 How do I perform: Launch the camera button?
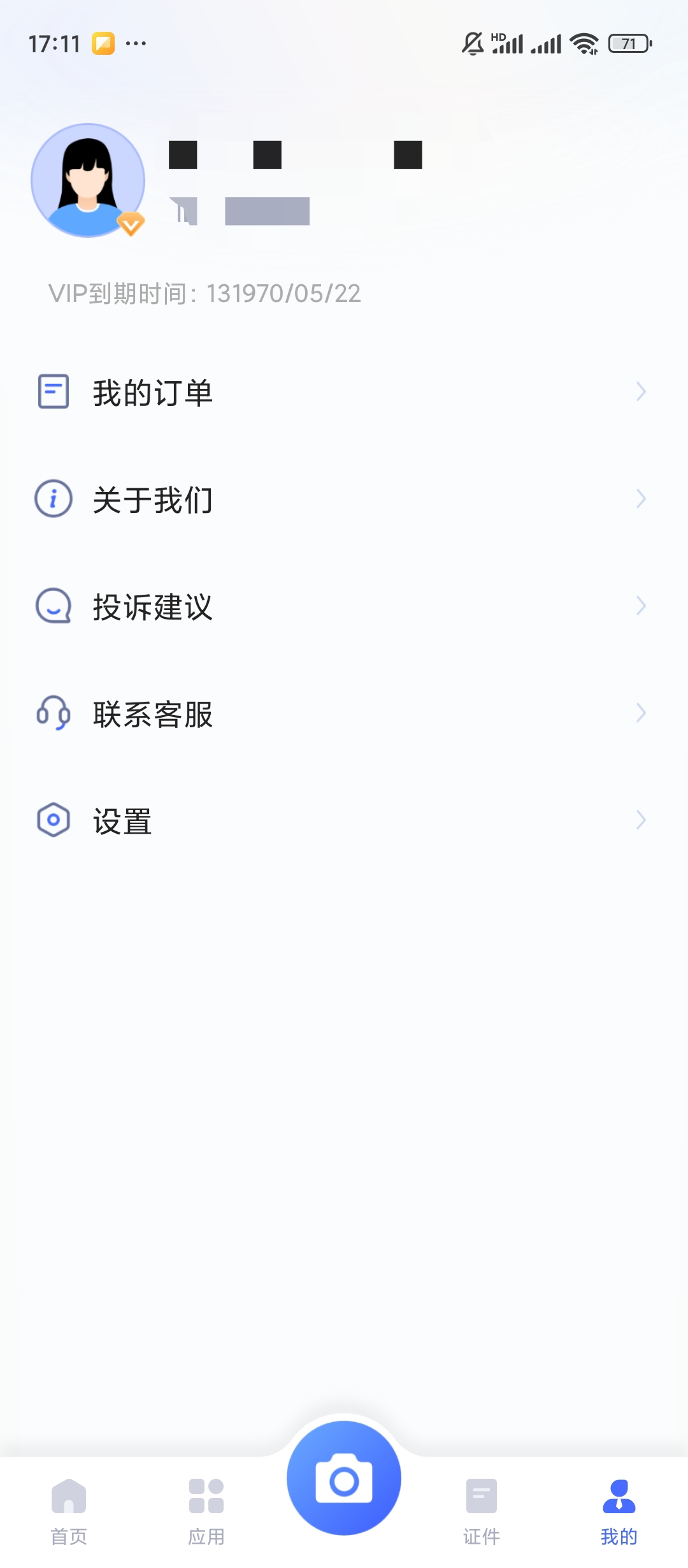point(344,1479)
